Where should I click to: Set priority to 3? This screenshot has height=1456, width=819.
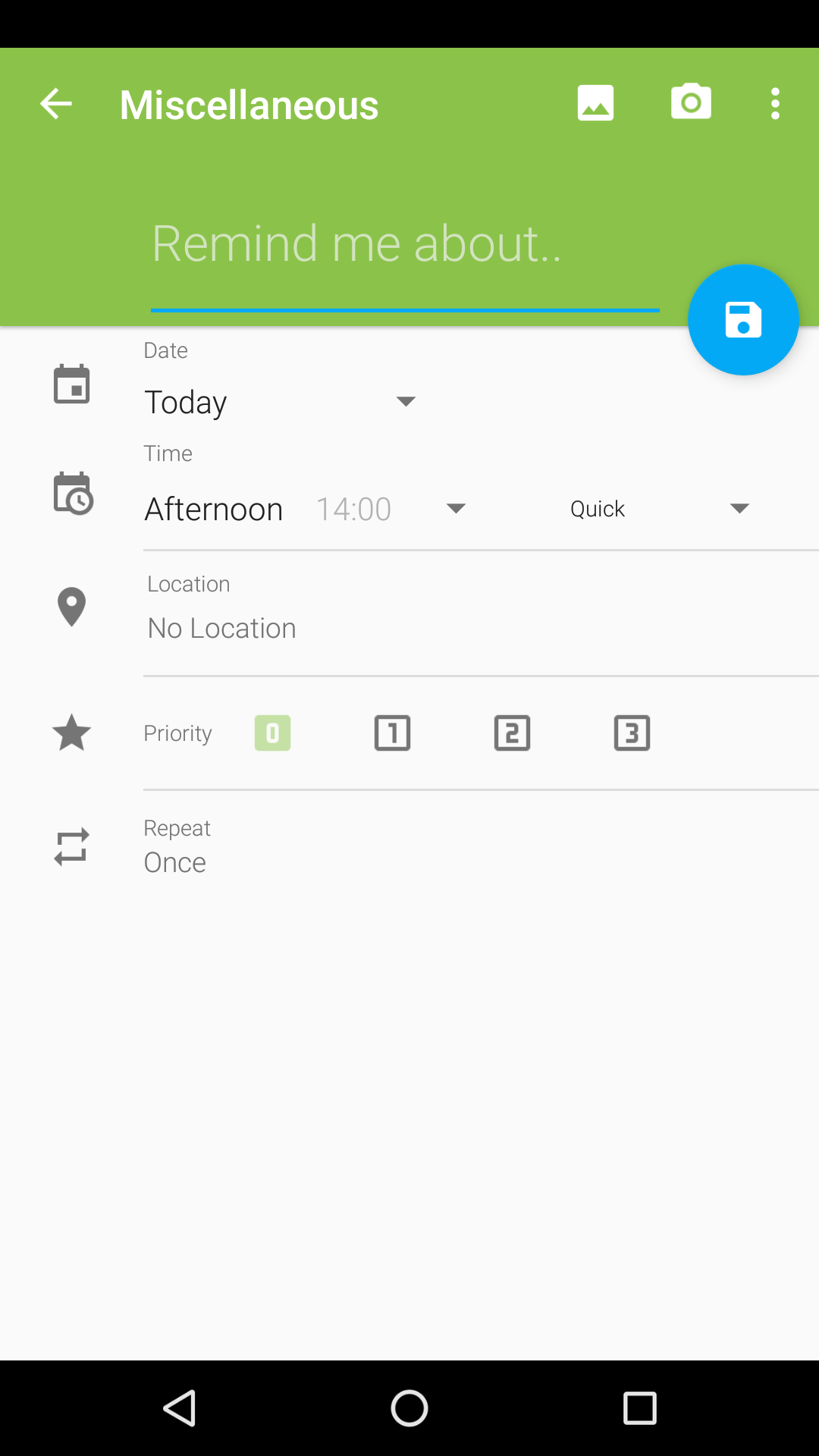[632, 733]
